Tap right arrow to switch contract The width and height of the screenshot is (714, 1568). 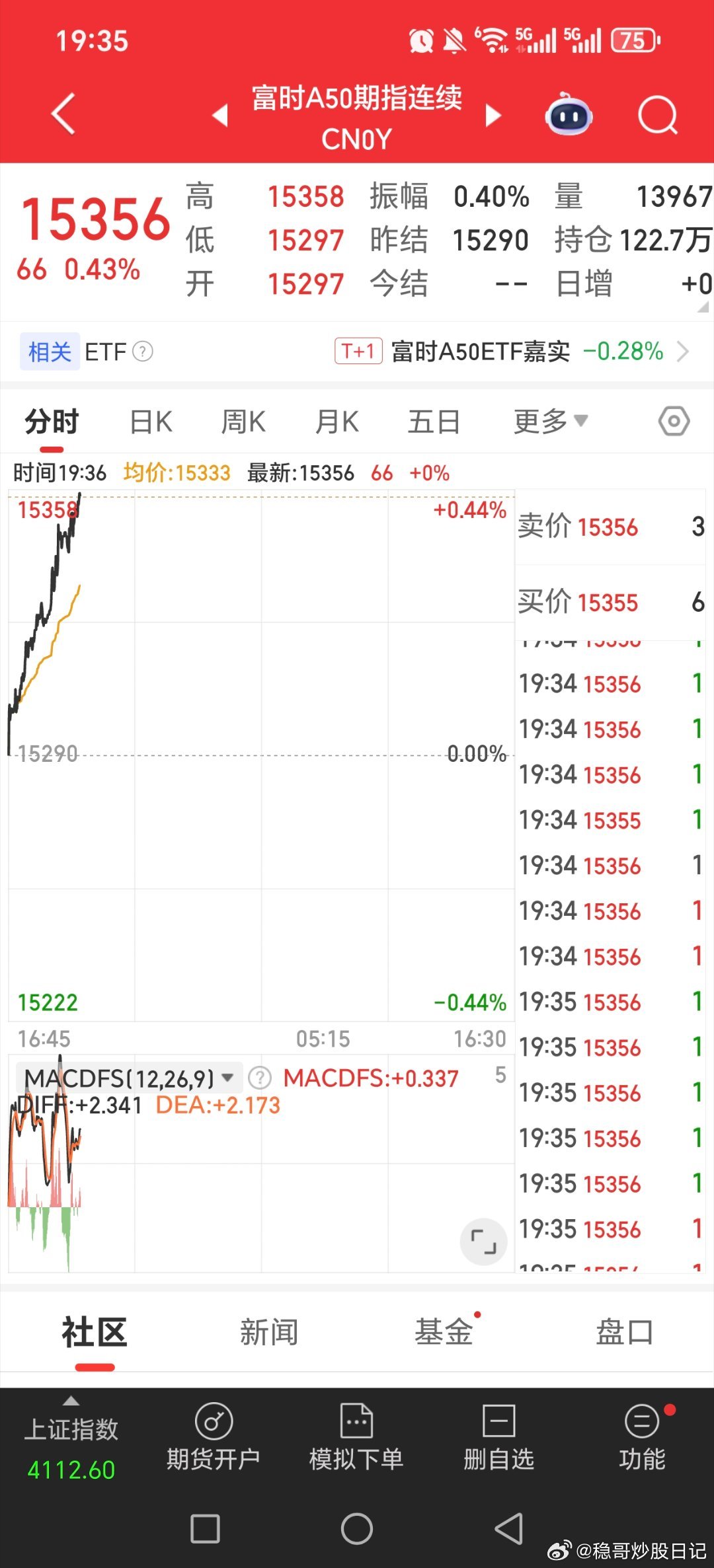493,114
